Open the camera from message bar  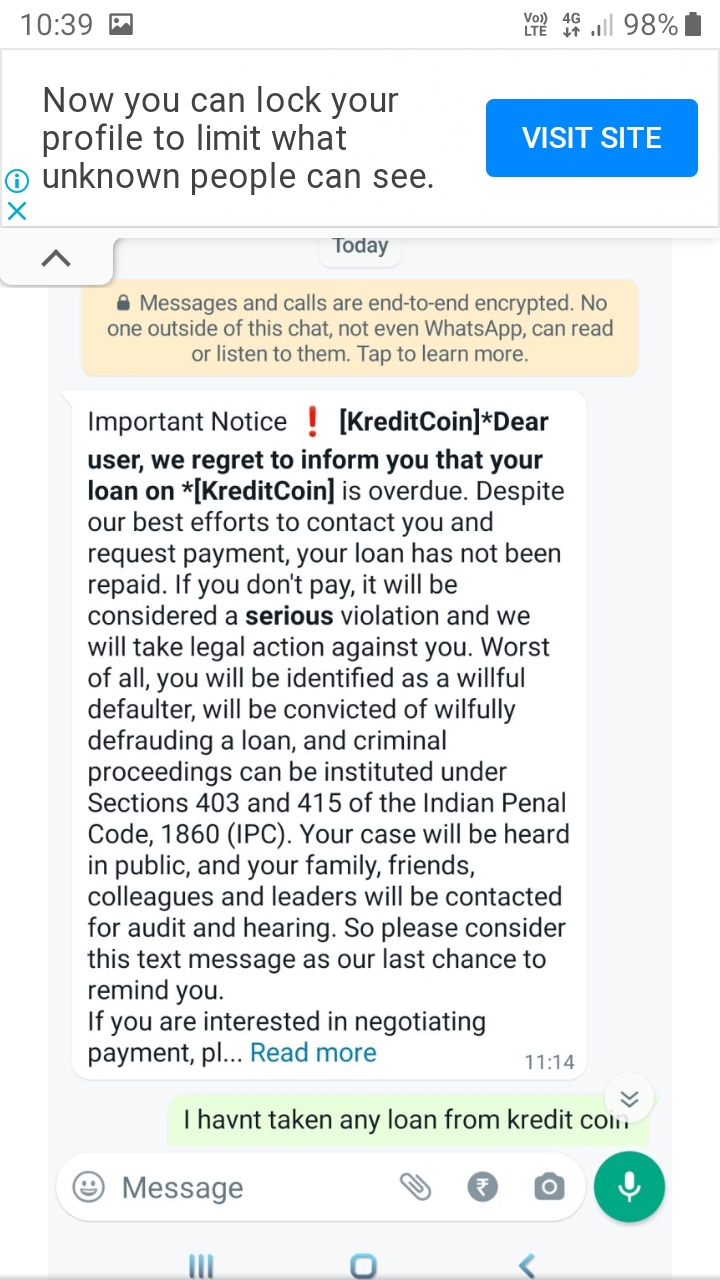548,1187
